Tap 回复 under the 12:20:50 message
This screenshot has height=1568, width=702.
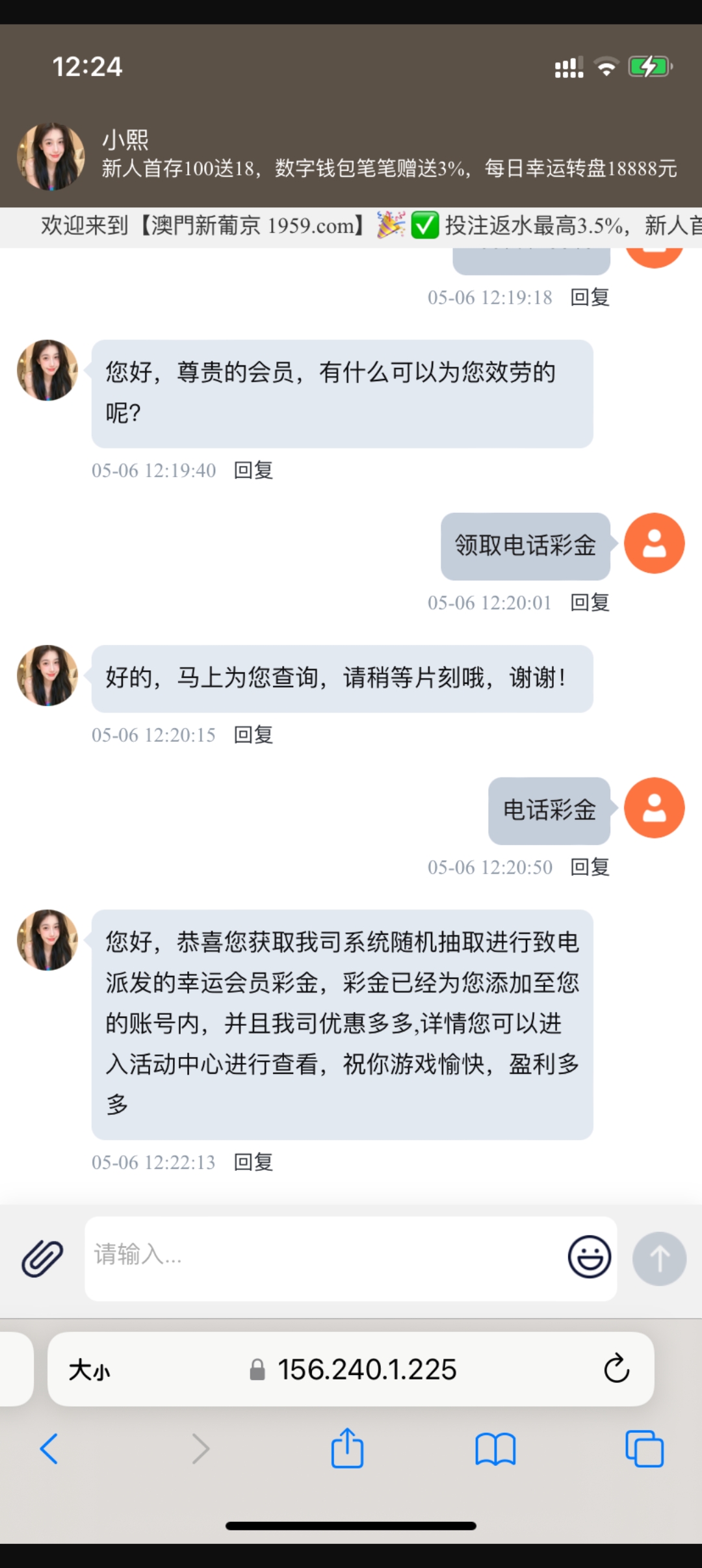[590, 867]
